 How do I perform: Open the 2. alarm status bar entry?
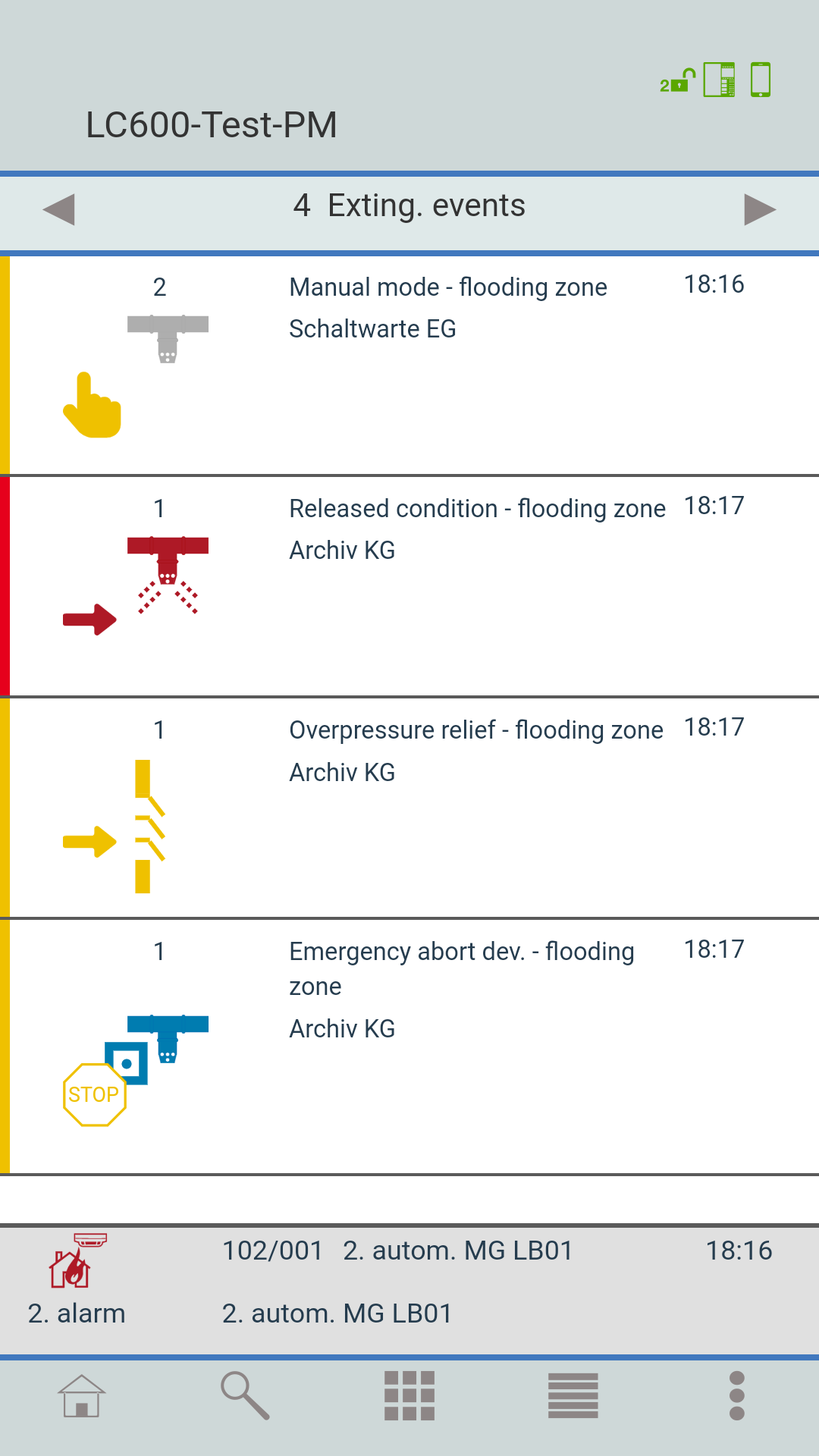coord(409,1289)
